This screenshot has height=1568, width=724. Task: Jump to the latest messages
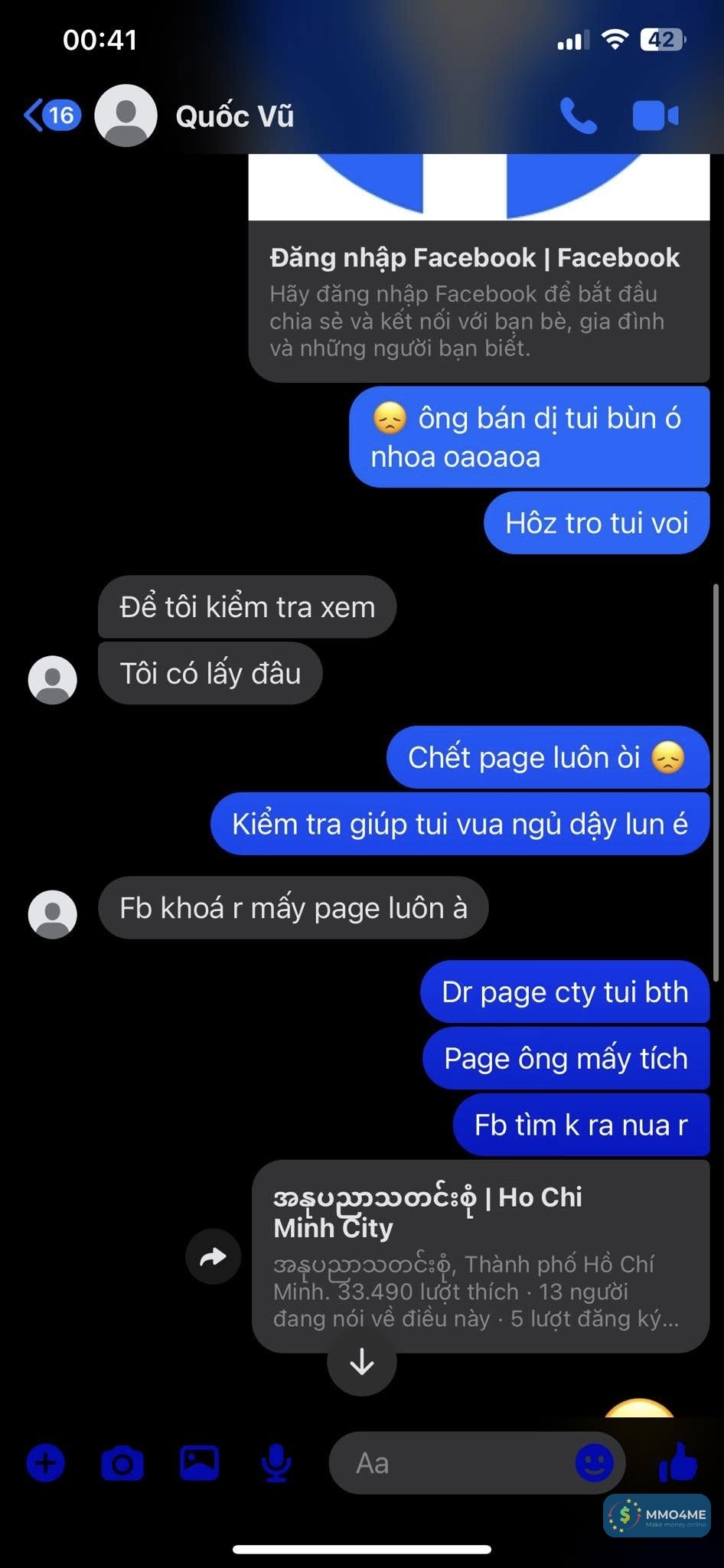tap(361, 1362)
